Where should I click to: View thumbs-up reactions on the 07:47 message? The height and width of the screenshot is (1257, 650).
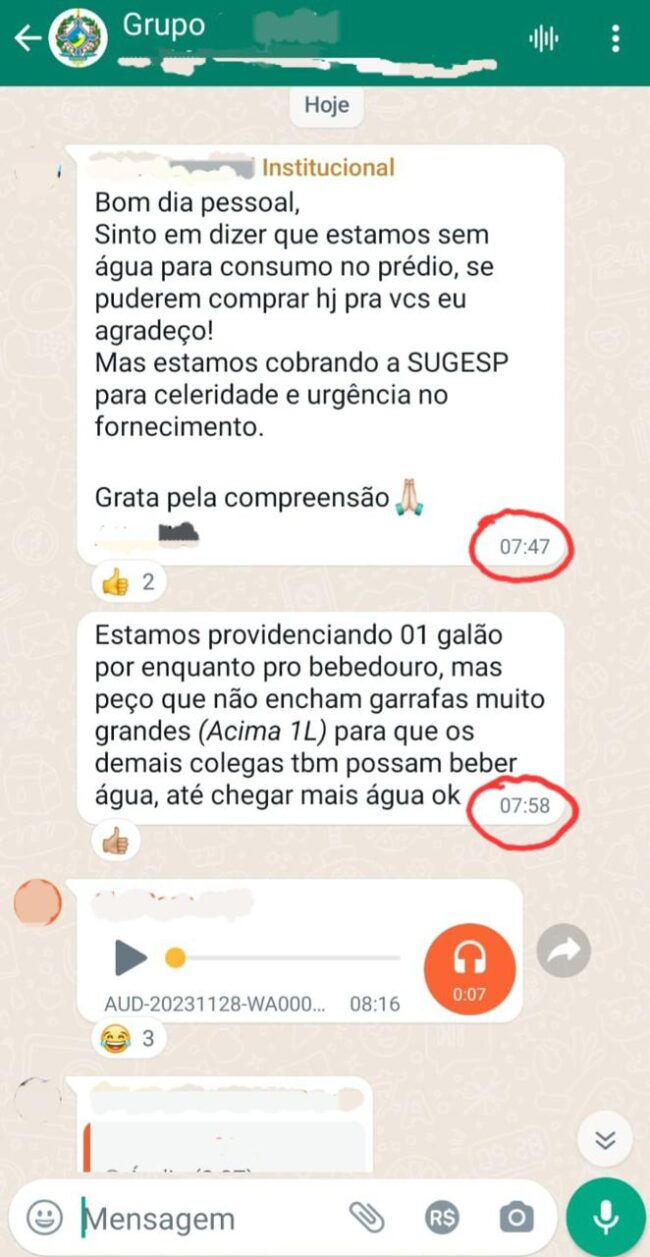pos(129,582)
